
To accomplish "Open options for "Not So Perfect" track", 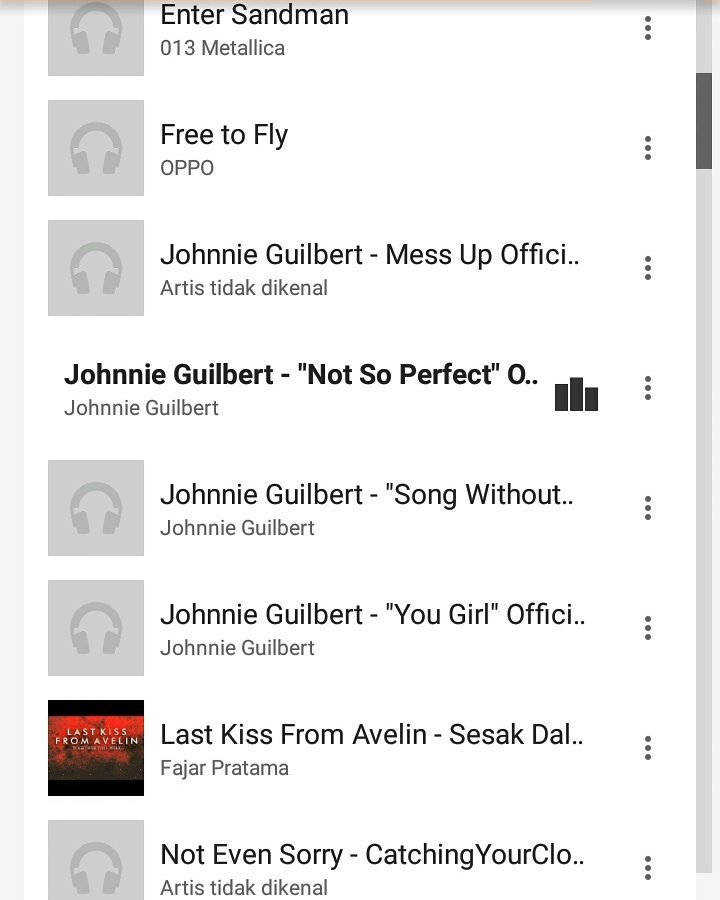I will tap(648, 388).
